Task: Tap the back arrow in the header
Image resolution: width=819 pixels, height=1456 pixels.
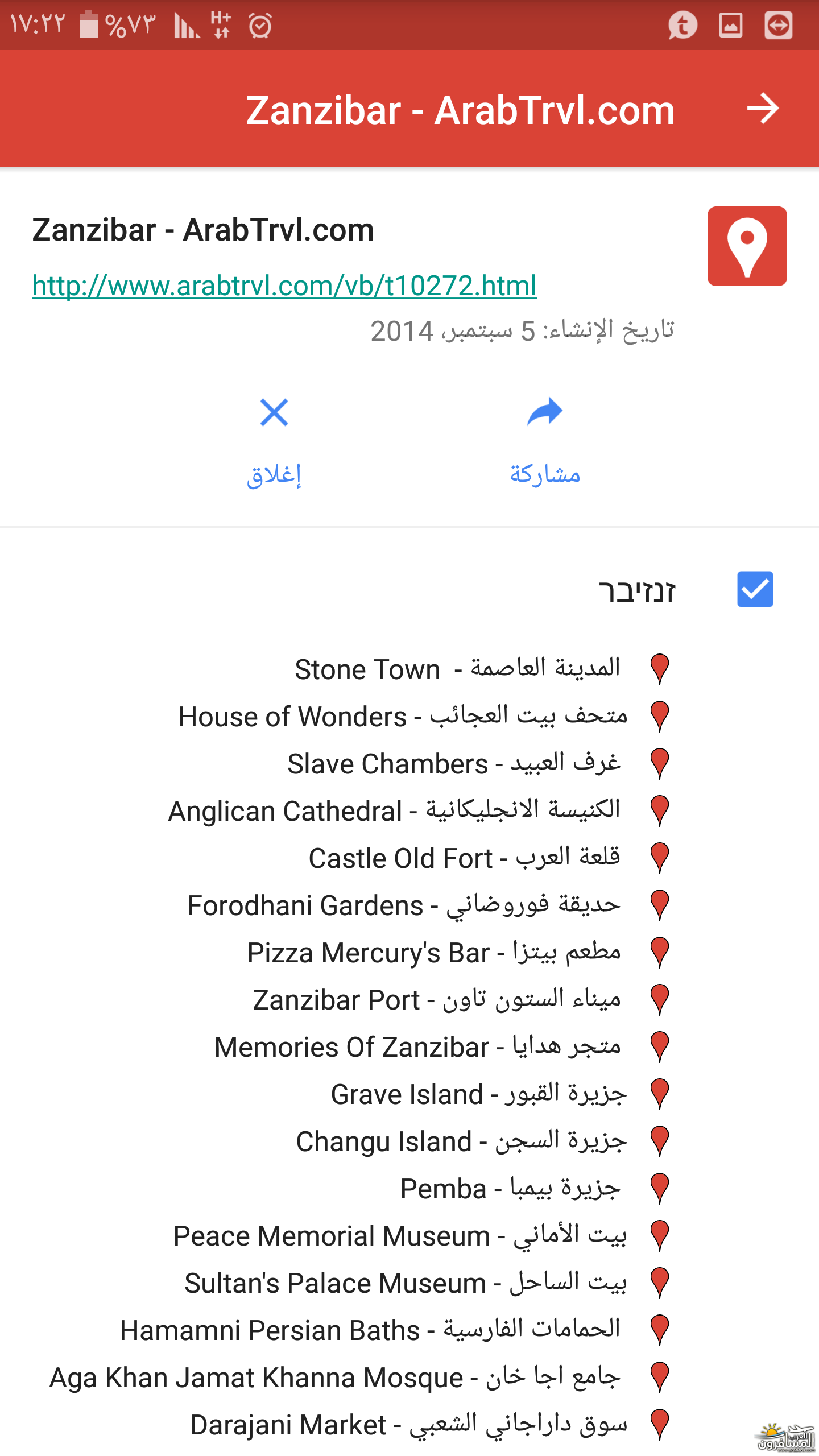Action: pyautogui.click(x=762, y=109)
